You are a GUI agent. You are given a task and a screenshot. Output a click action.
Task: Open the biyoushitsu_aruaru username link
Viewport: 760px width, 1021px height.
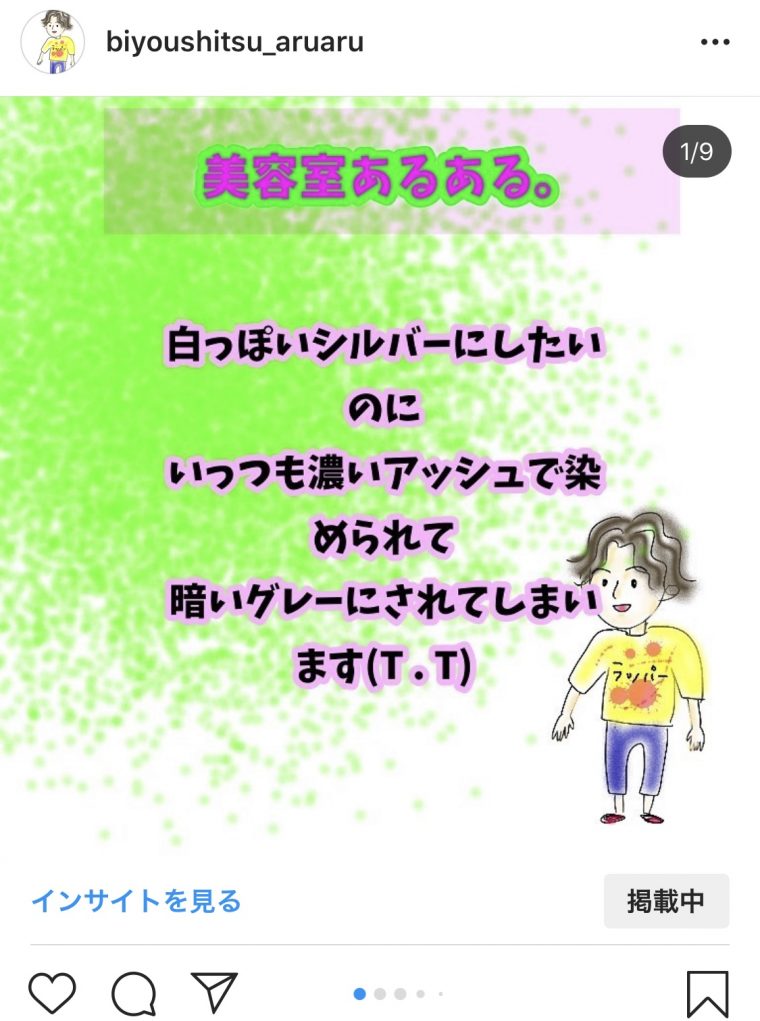coord(234,43)
